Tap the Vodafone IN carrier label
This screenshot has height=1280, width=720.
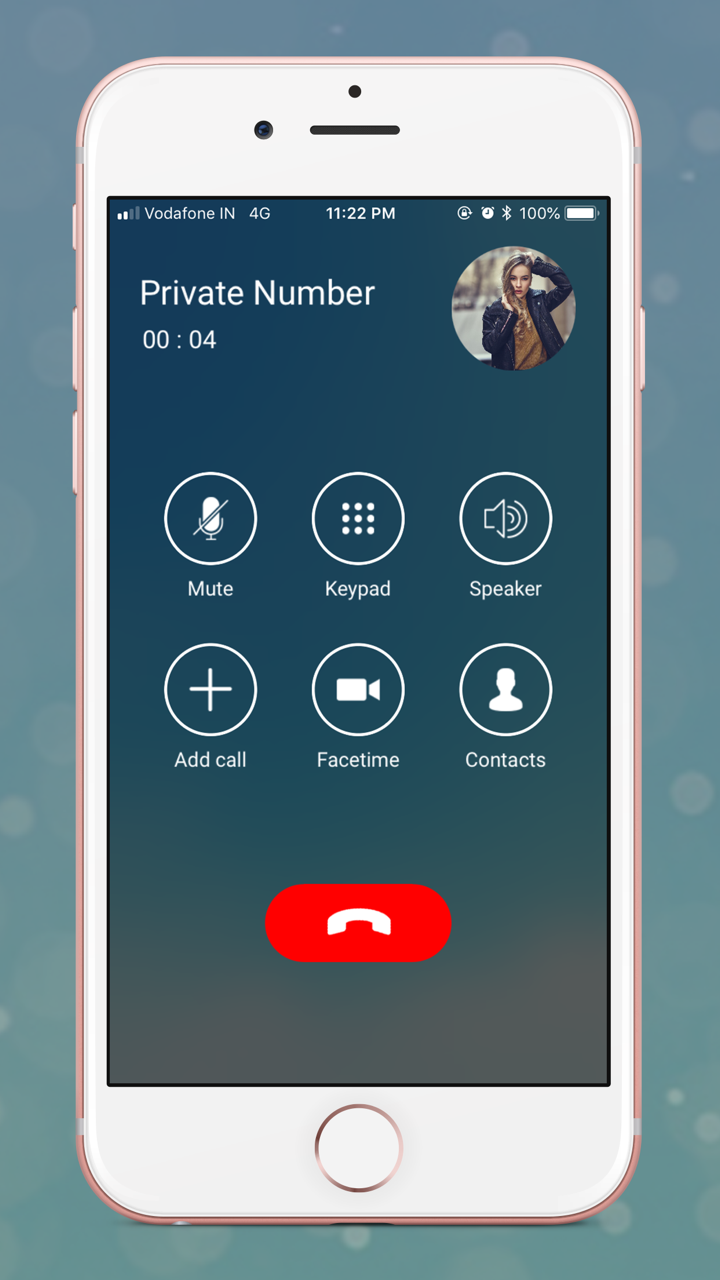click(x=187, y=213)
